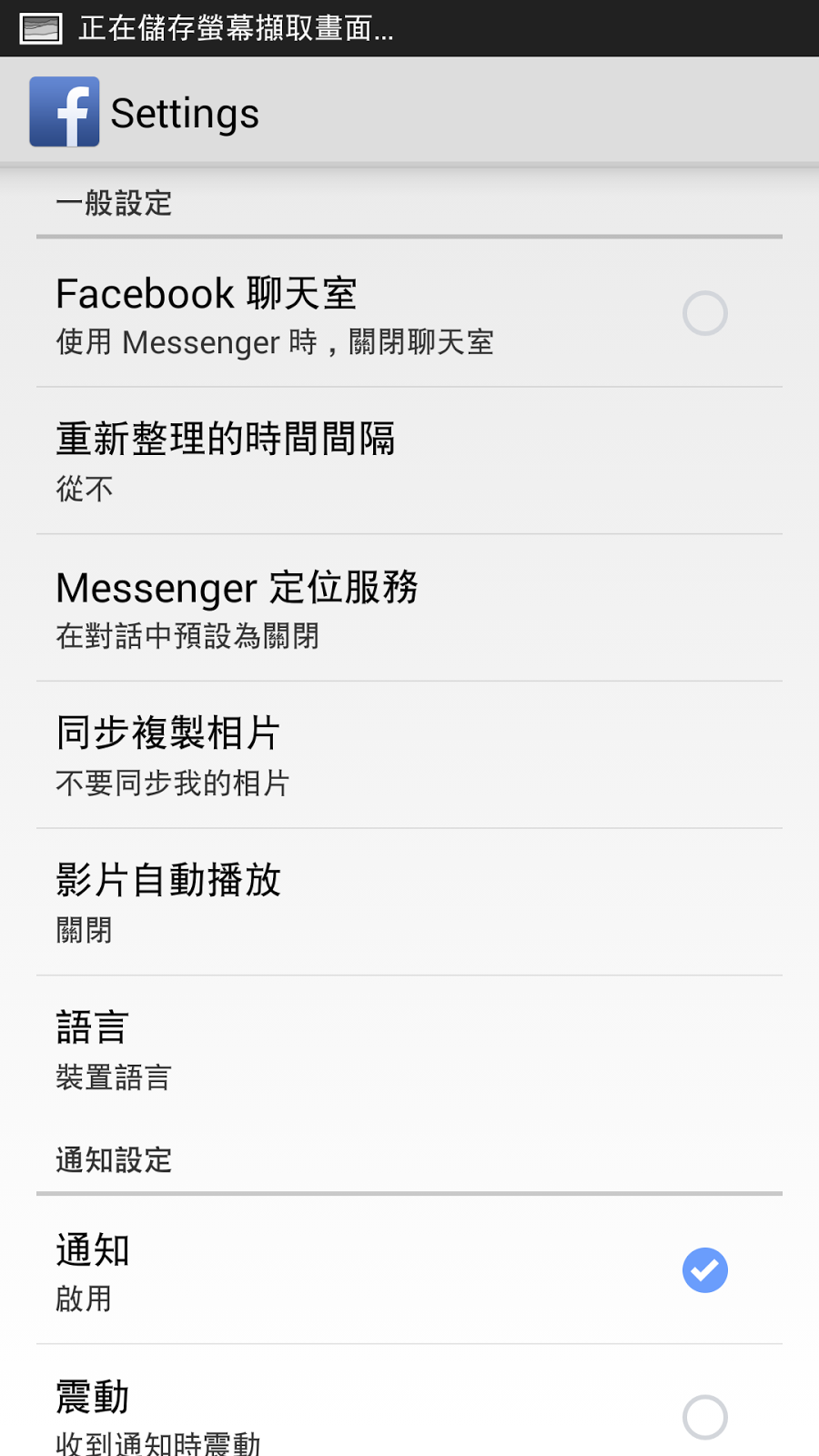
Task: Open 影片自動播放 setting
Action: click(409, 904)
